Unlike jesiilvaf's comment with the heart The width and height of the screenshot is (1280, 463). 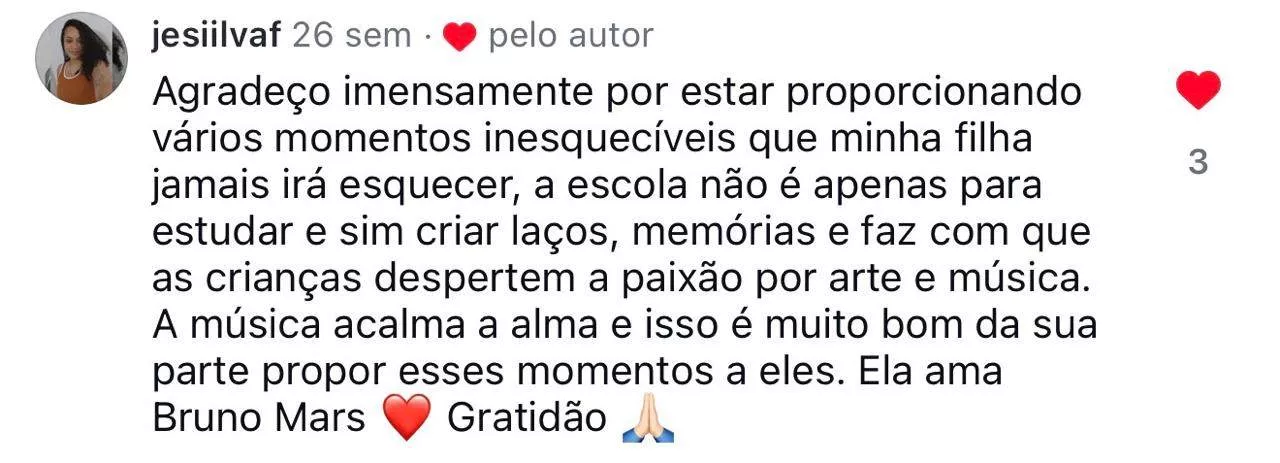click(x=1197, y=92)
